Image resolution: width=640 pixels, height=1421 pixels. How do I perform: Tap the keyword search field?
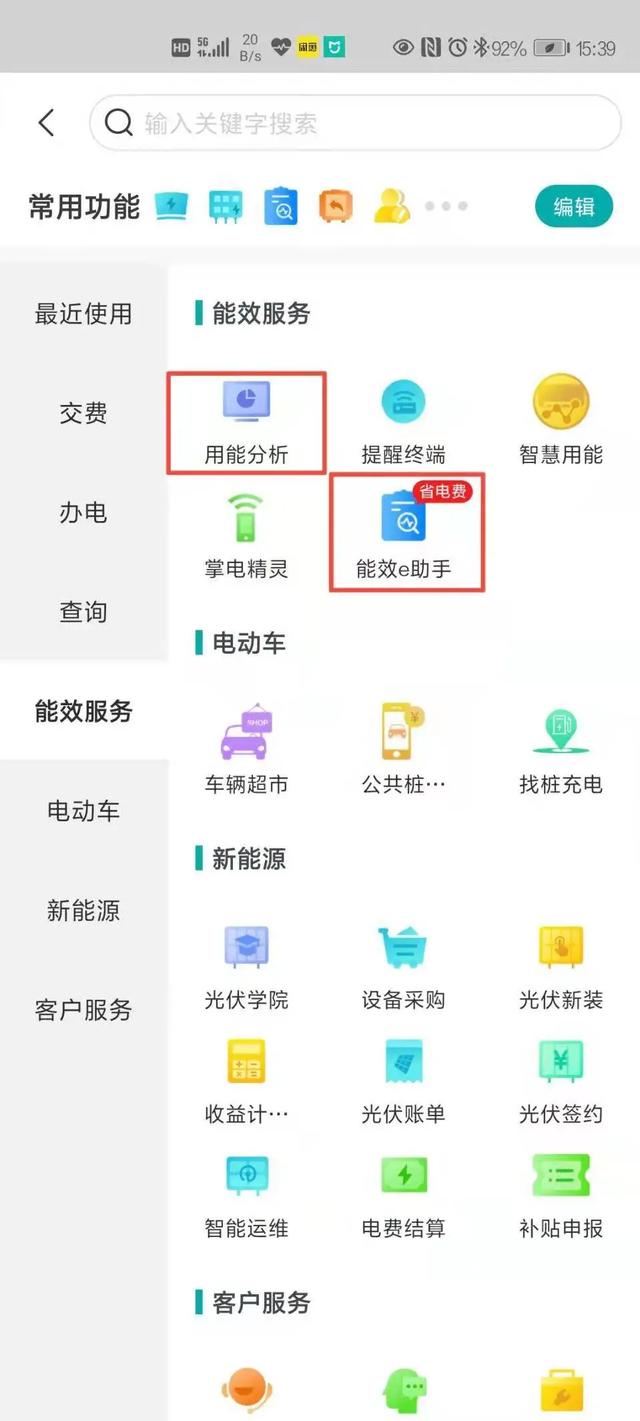click(355, 123)
